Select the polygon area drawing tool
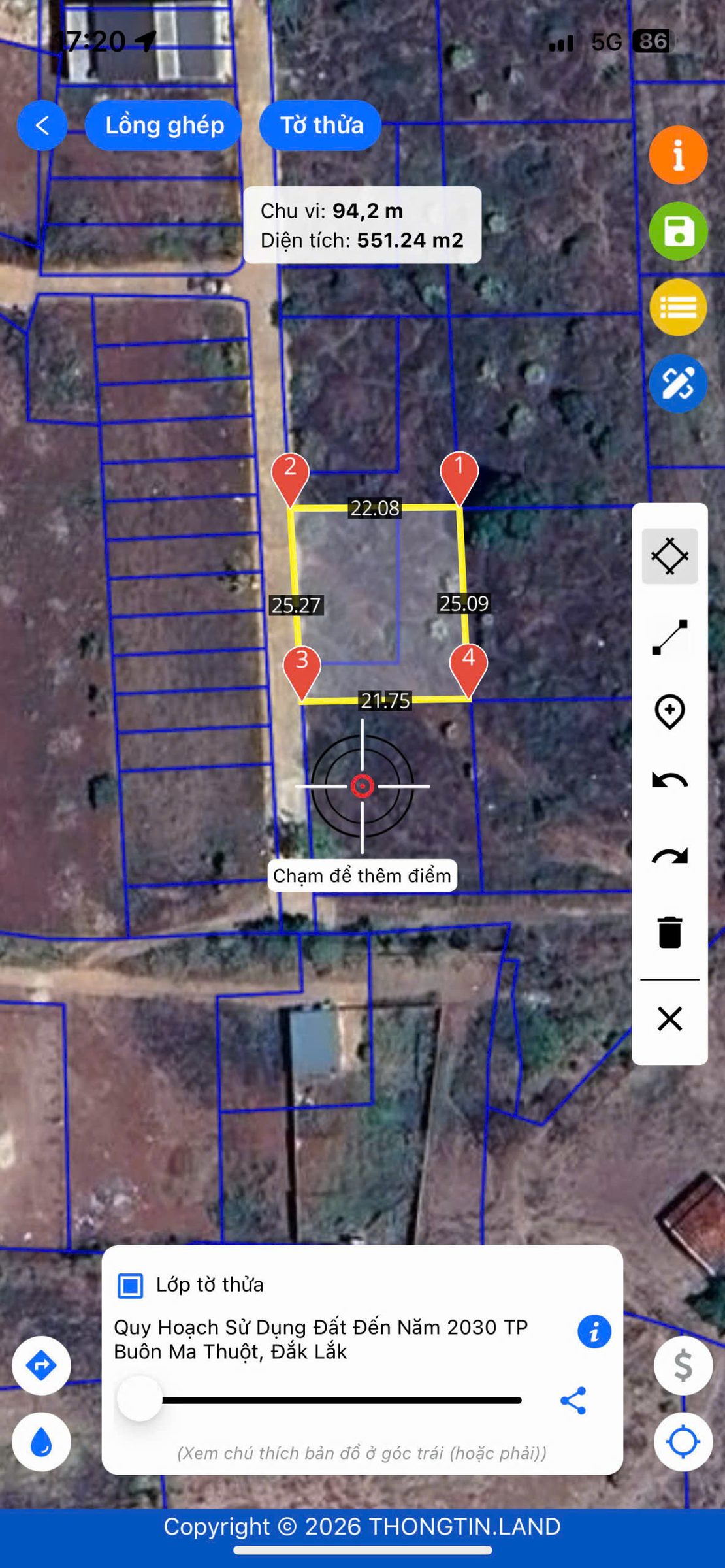This screenshot has width=725, height=1568. pos(669,556)
